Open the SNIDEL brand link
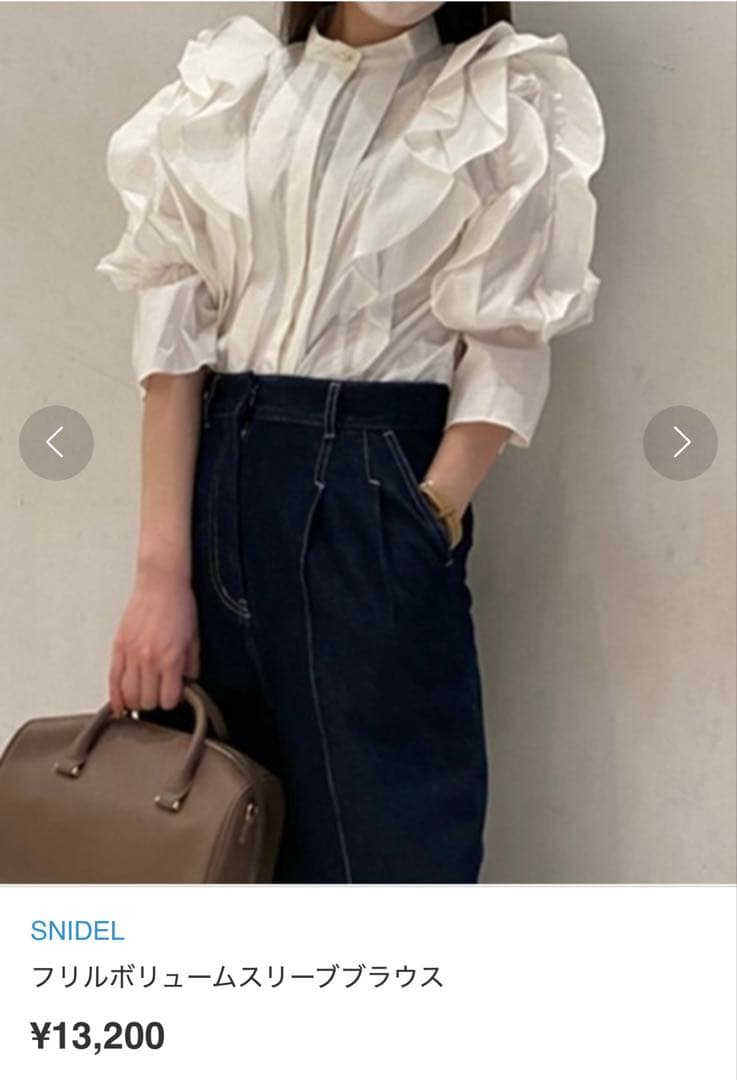737x1080 pixels. [x=77, y=931]
